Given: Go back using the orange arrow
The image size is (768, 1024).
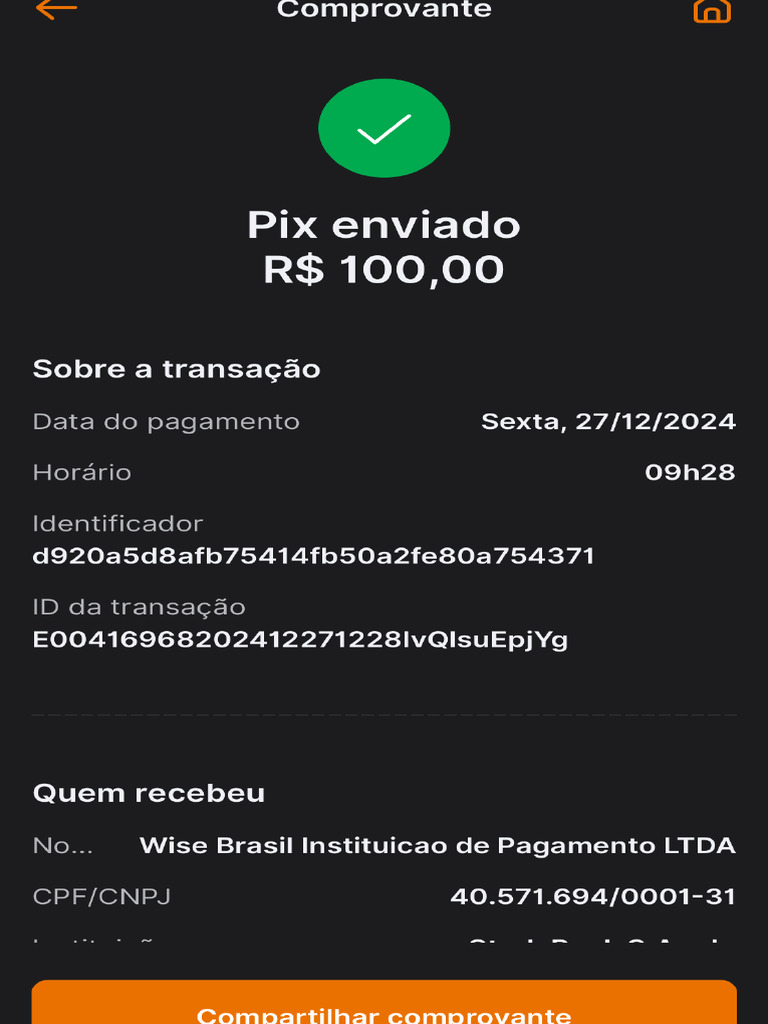Looking at the screenshot, I should pos(56,9).
